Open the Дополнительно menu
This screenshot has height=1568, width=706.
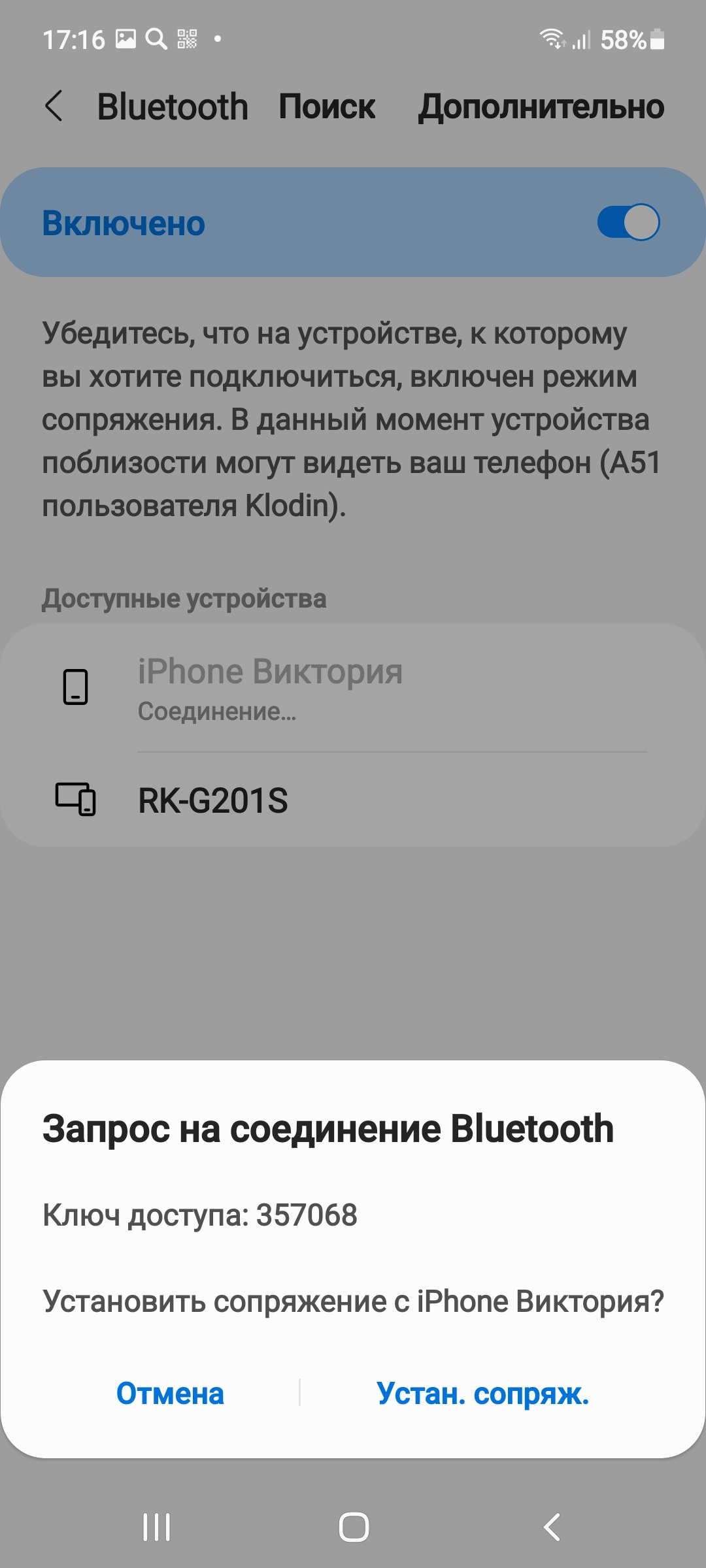541,106
